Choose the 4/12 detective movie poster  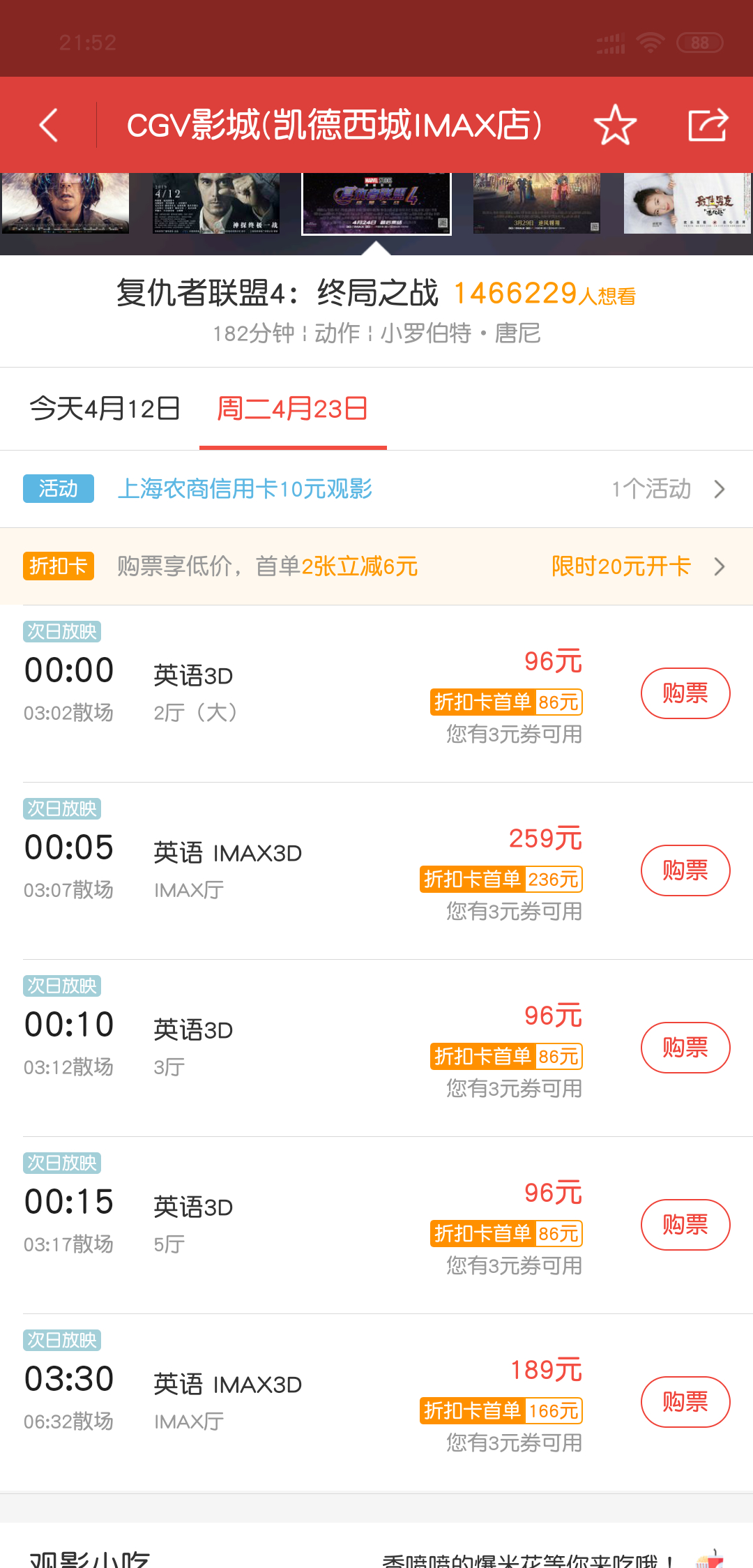[216, 203]
